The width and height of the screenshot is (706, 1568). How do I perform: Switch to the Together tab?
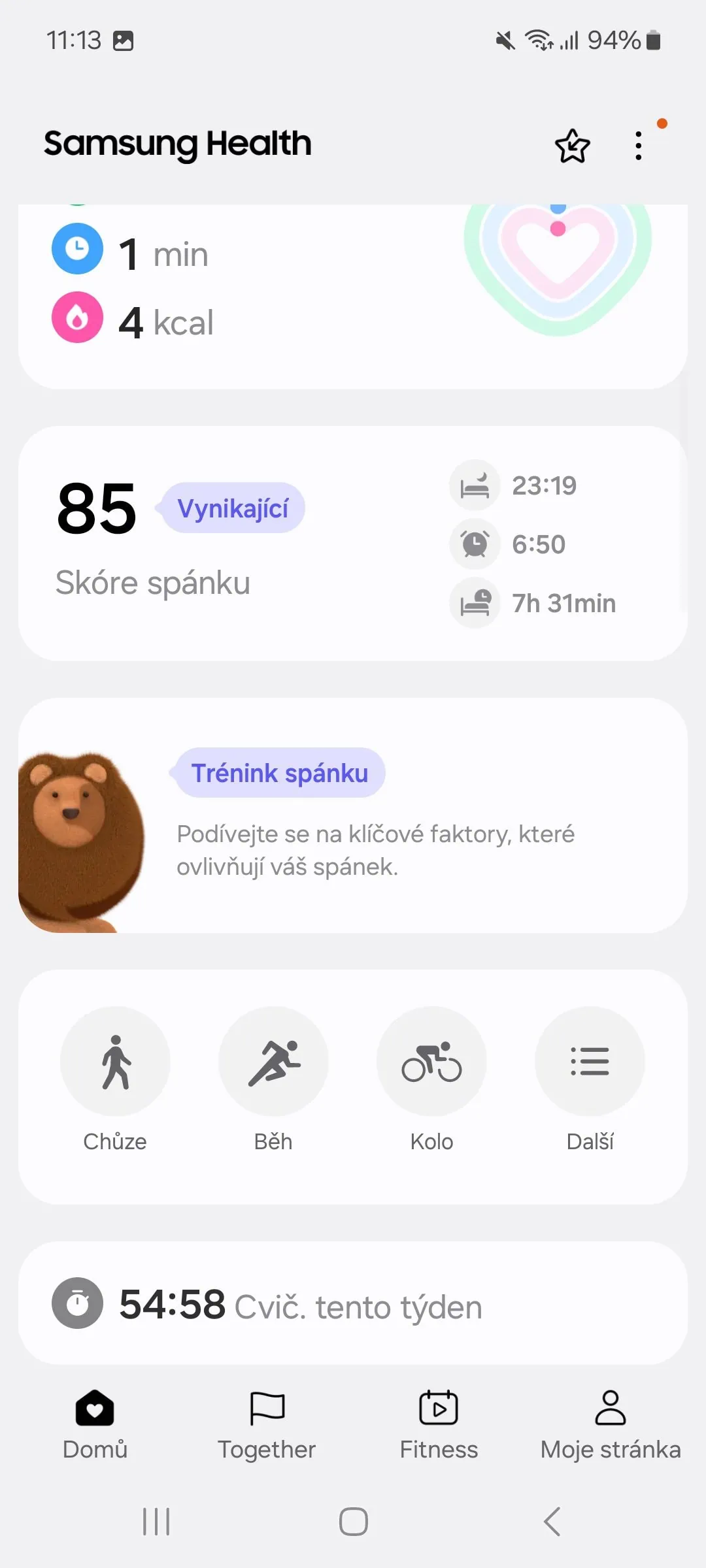[267, 1424]
